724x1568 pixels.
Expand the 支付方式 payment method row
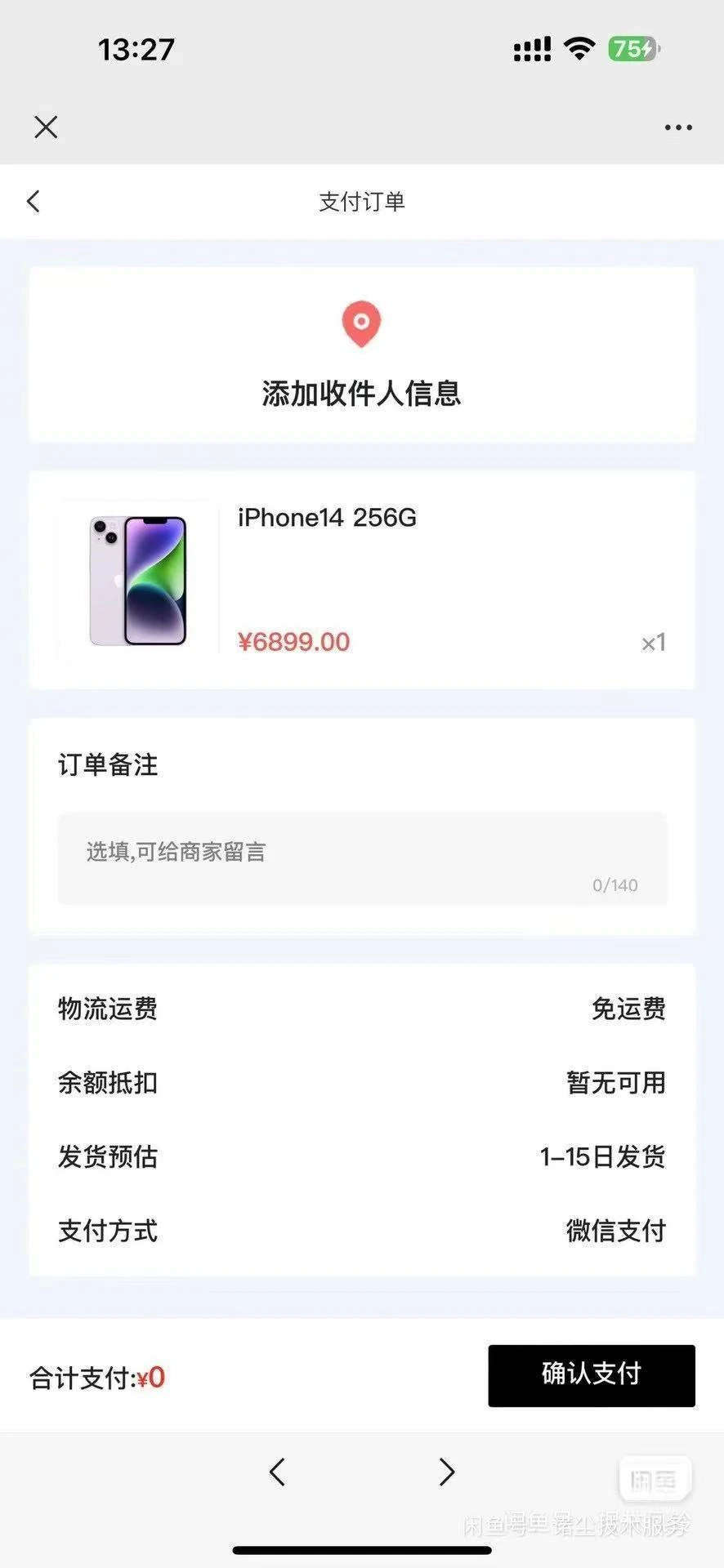107,1232
